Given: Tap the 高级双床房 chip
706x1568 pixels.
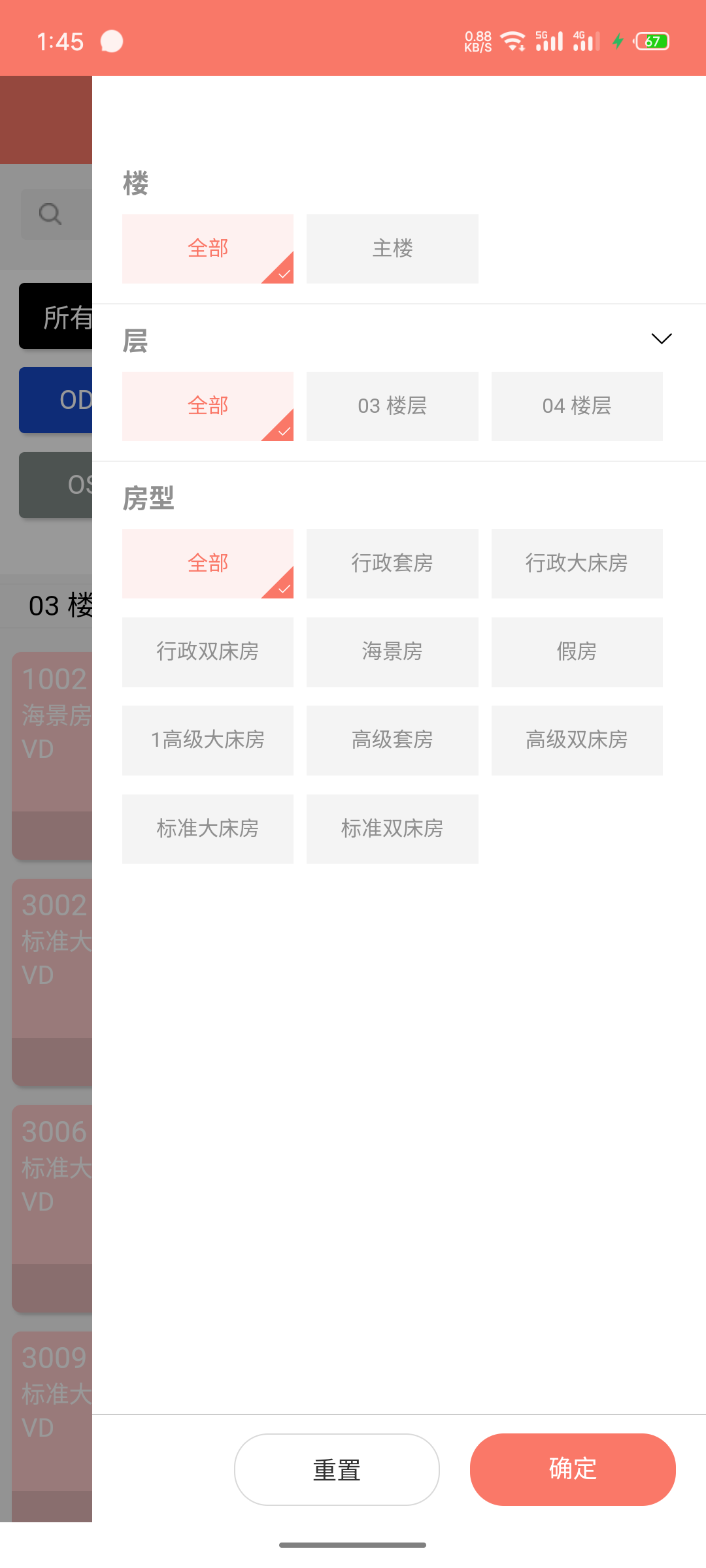Looking at the screenshot, I should (x=577, y=740).
